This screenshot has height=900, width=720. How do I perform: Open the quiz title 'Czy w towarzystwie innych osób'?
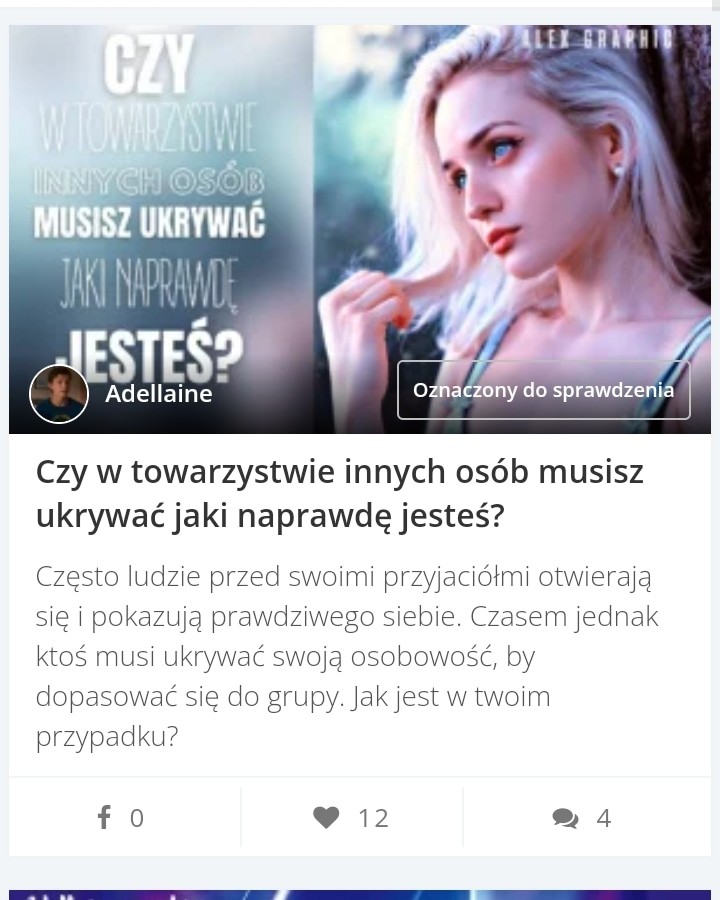tap(339, 494)
